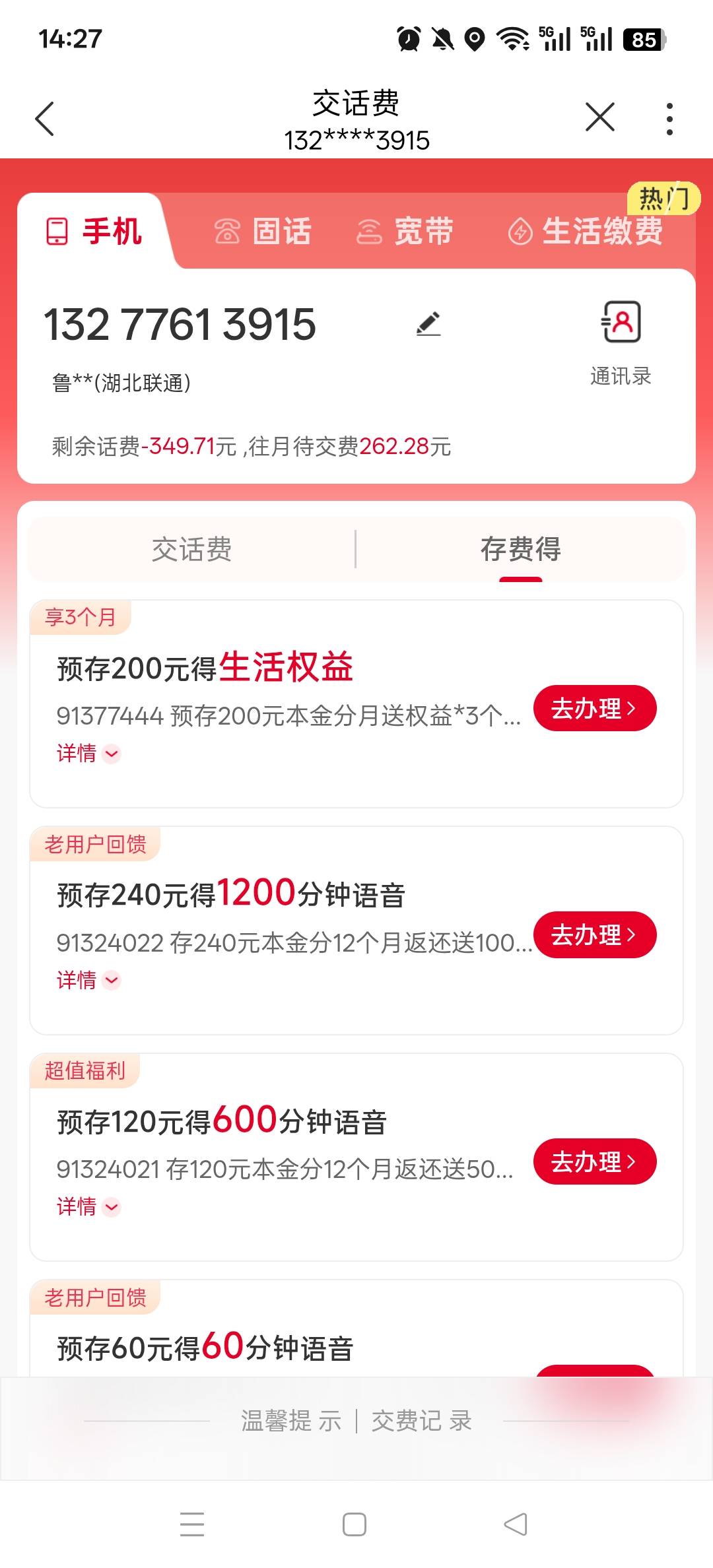Open the three-dot overflow menu
The image size is (713, 1568).
(669, 119)
